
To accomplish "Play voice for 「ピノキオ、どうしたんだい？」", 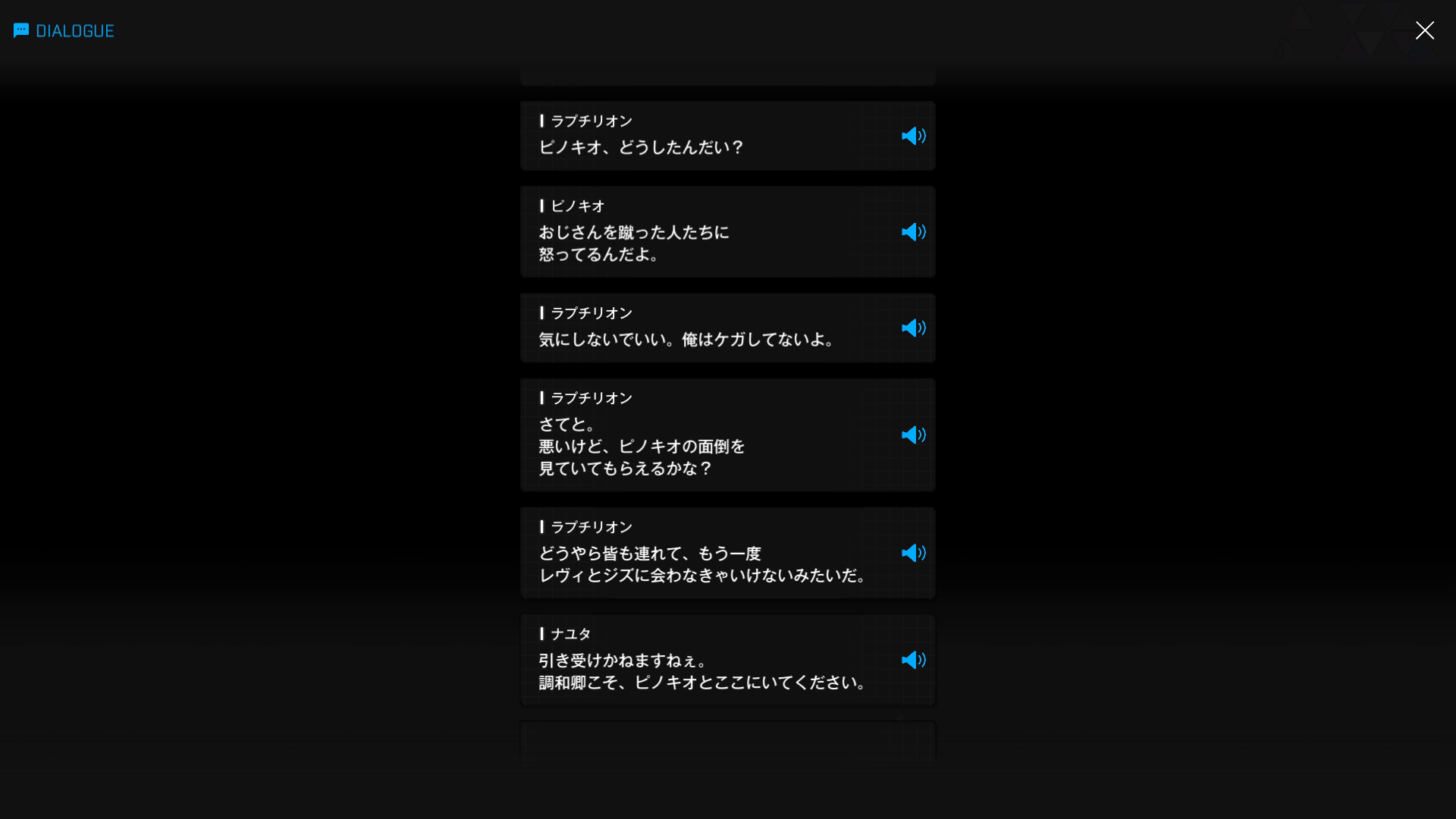I will click(913, 136).
